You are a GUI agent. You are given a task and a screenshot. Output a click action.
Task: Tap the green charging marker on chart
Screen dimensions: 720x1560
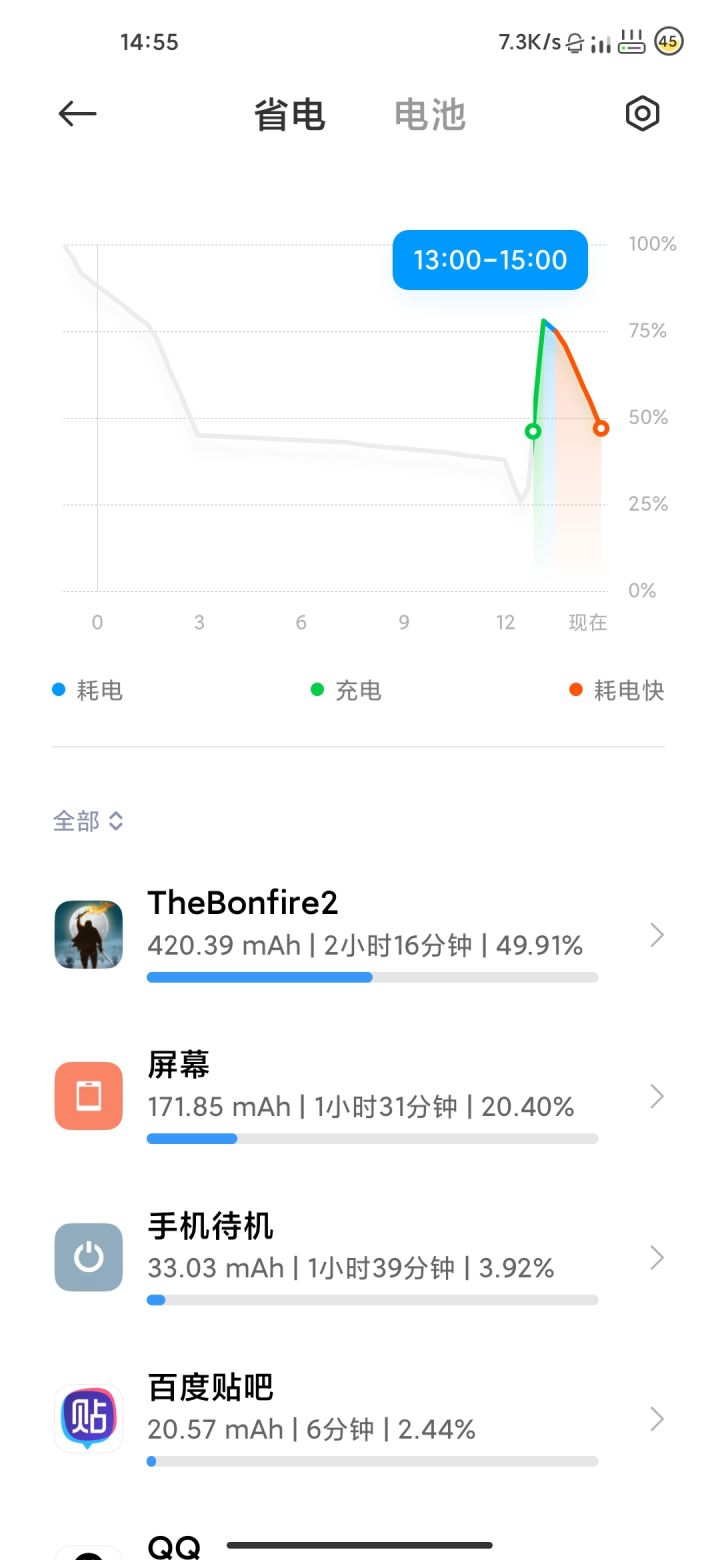pos(533,431)
